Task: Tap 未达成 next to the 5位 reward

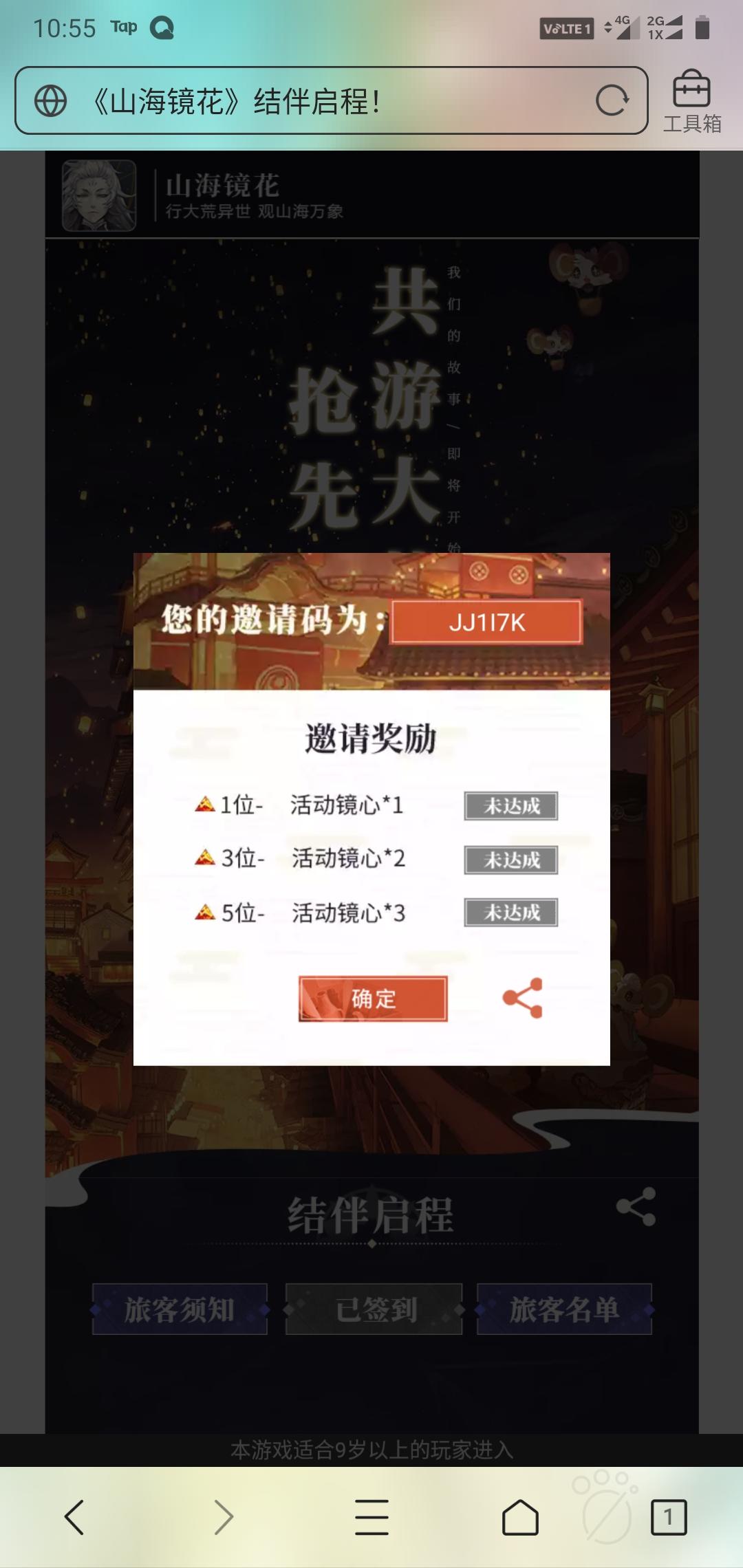Action: [510, 913]
